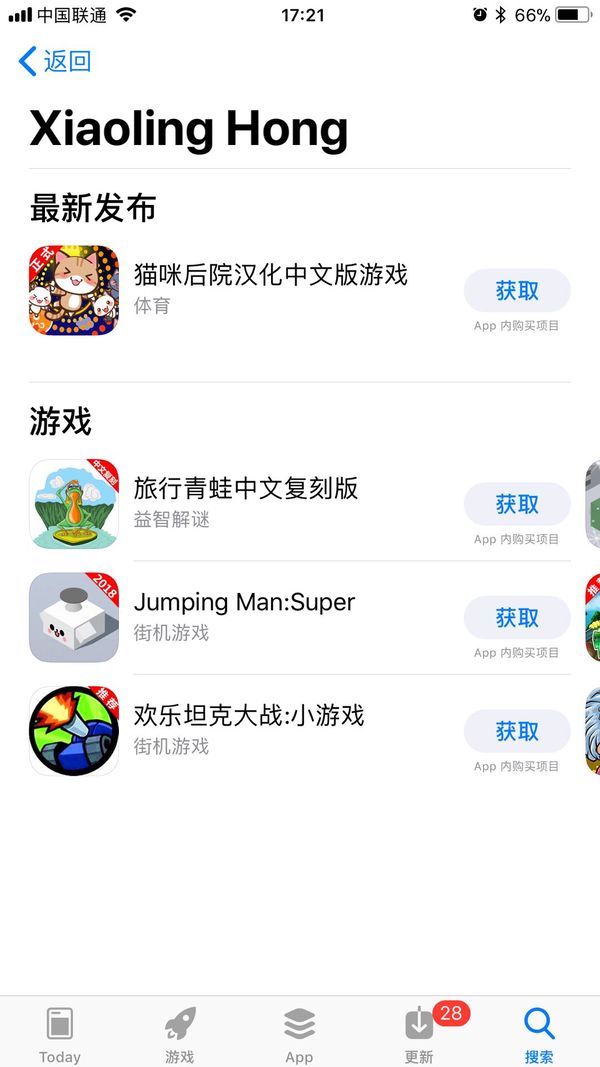Open the Jumping Man:Super app page
Viewport: 600px width, 1067px height.
tap(244, 603)
